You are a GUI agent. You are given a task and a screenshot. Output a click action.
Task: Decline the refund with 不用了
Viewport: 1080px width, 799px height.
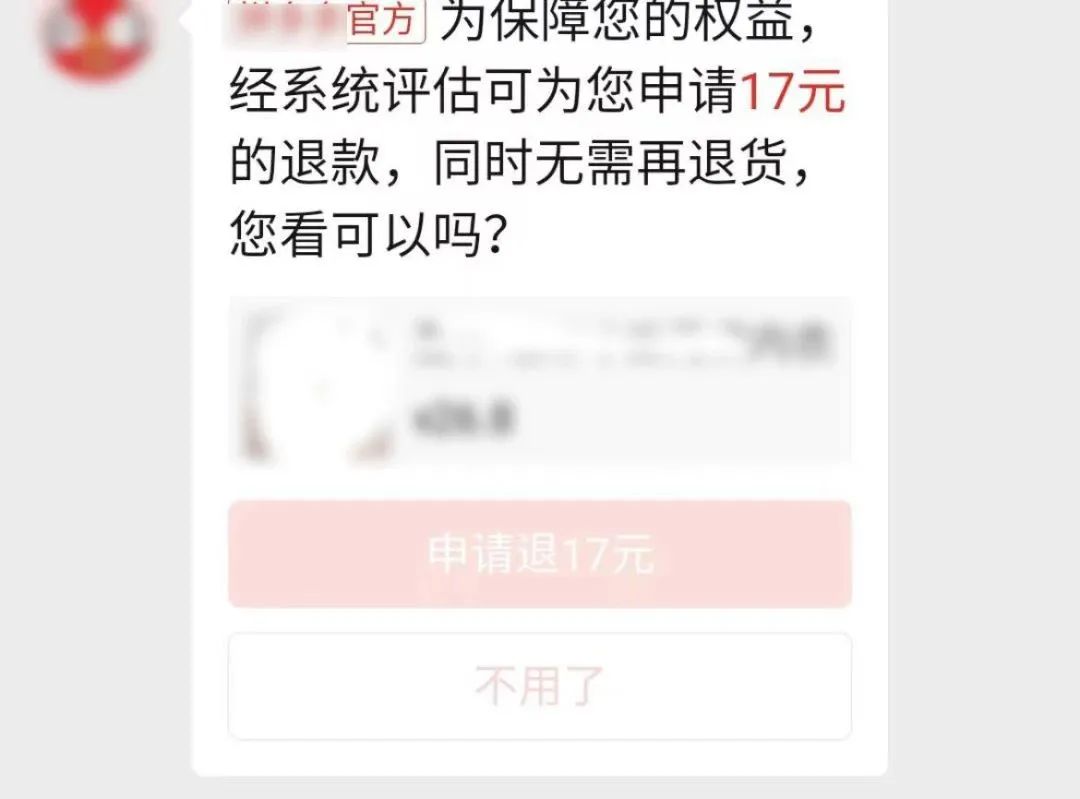pyautogui.click(x=540, y=686)
